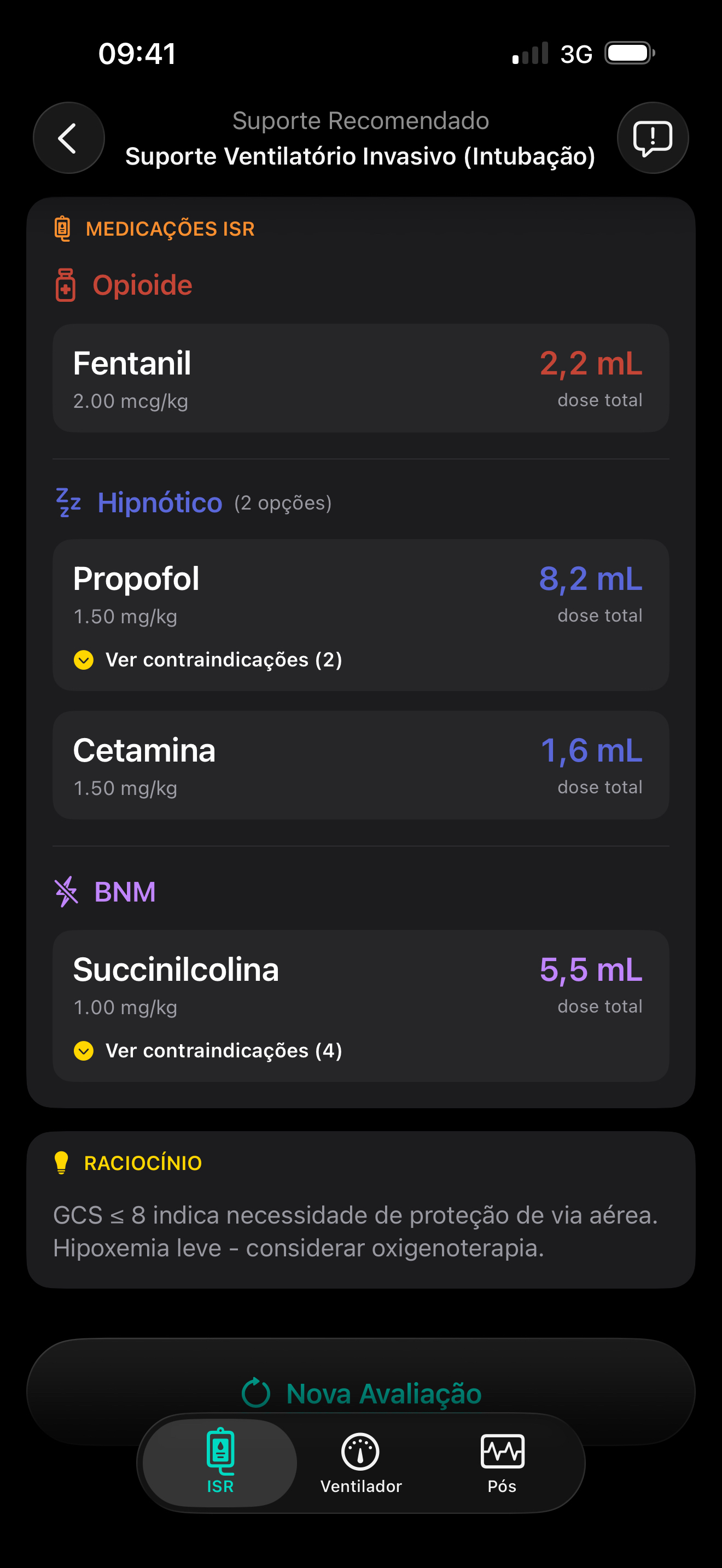The image size is (722, 1568).
Task: Tap the report issue icon
Action: click(652, 138)
